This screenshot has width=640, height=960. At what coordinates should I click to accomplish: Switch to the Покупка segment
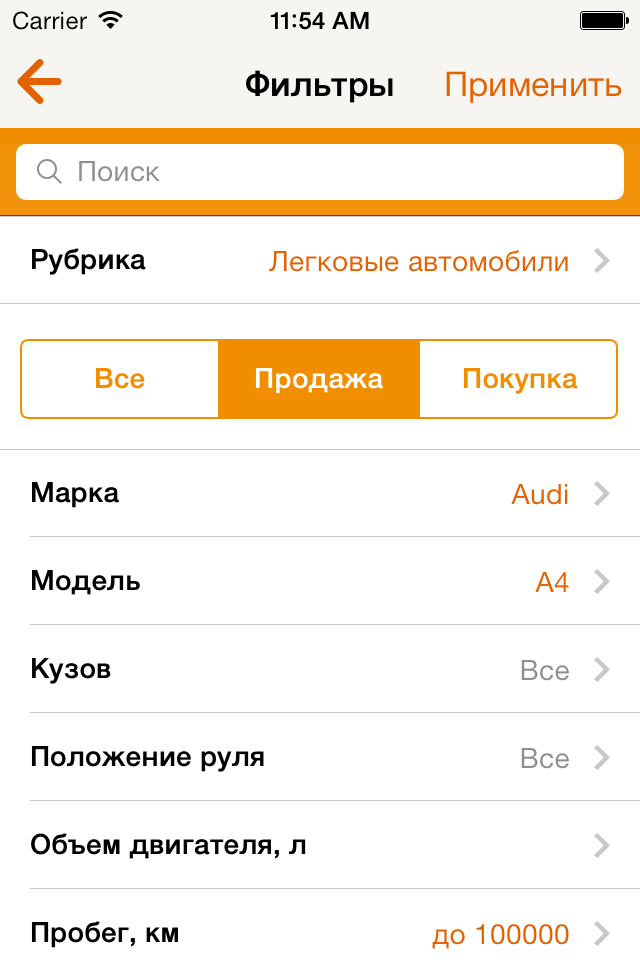point(519,379)
